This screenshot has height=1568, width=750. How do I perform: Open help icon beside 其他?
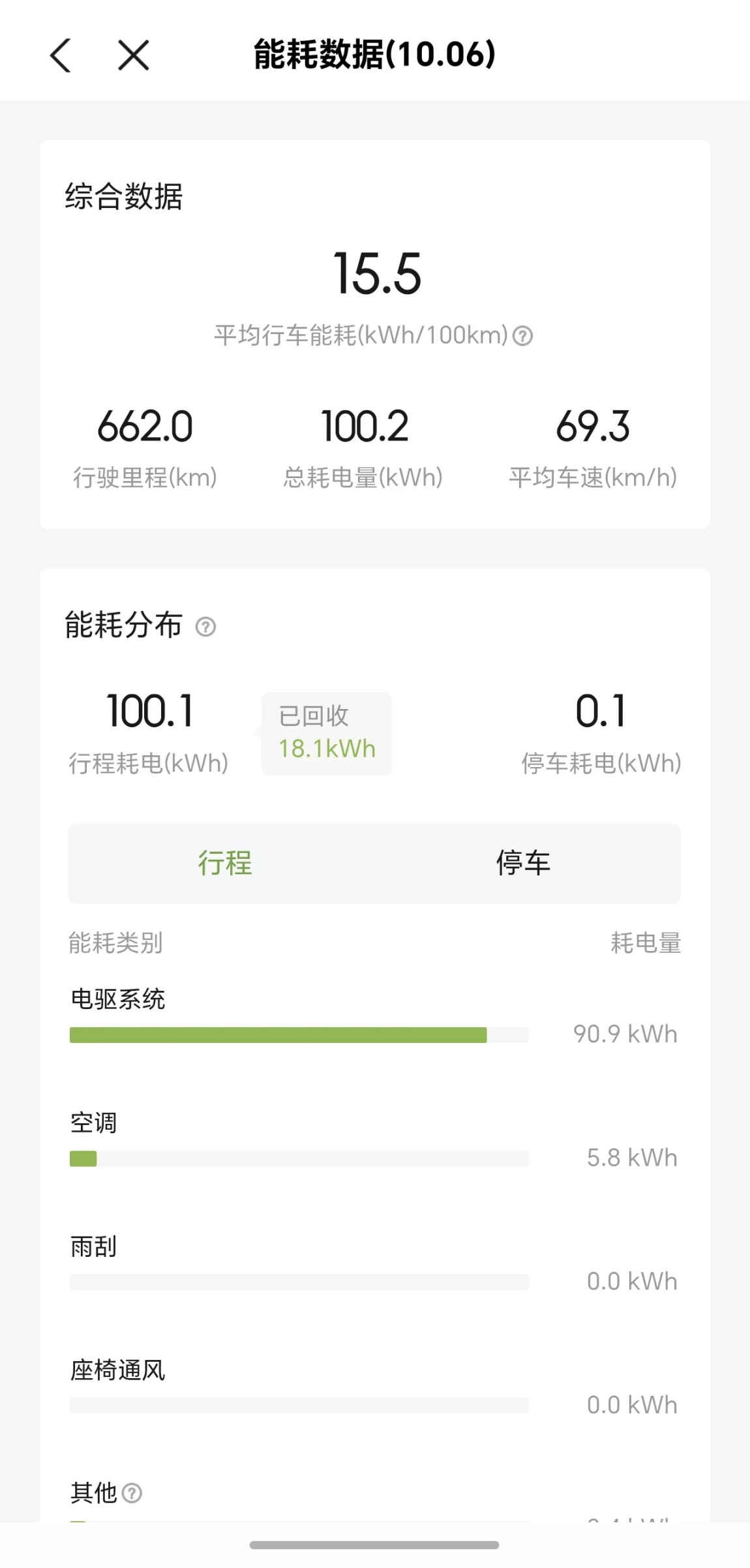point(132,1493)
